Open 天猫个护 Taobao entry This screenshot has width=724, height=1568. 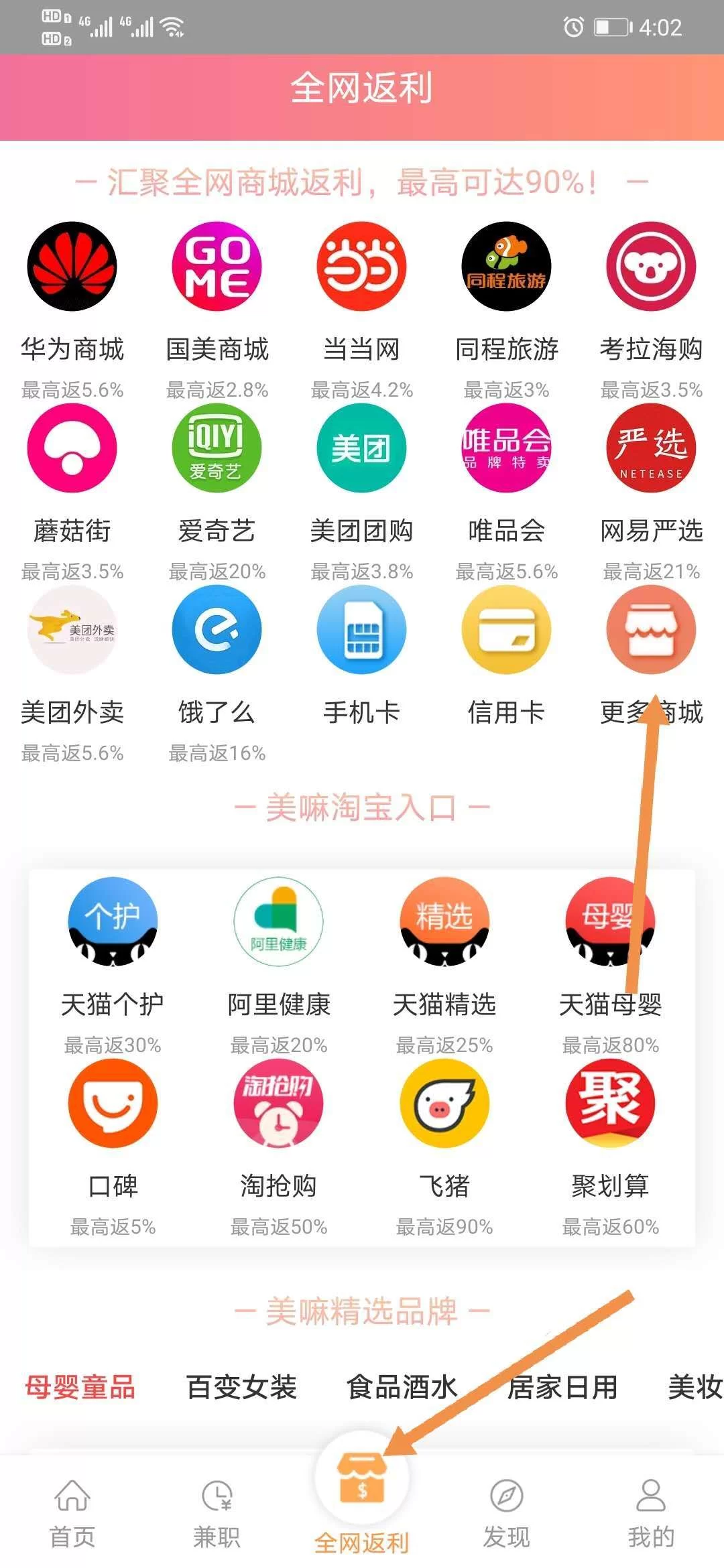(x=113, y=922)
